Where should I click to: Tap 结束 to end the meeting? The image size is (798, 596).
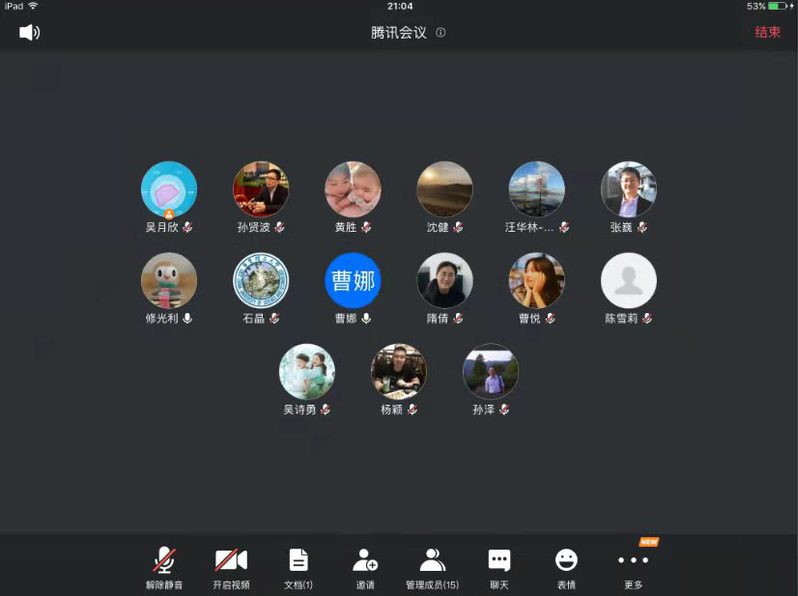pyautogui.click(x=767, y=32)
